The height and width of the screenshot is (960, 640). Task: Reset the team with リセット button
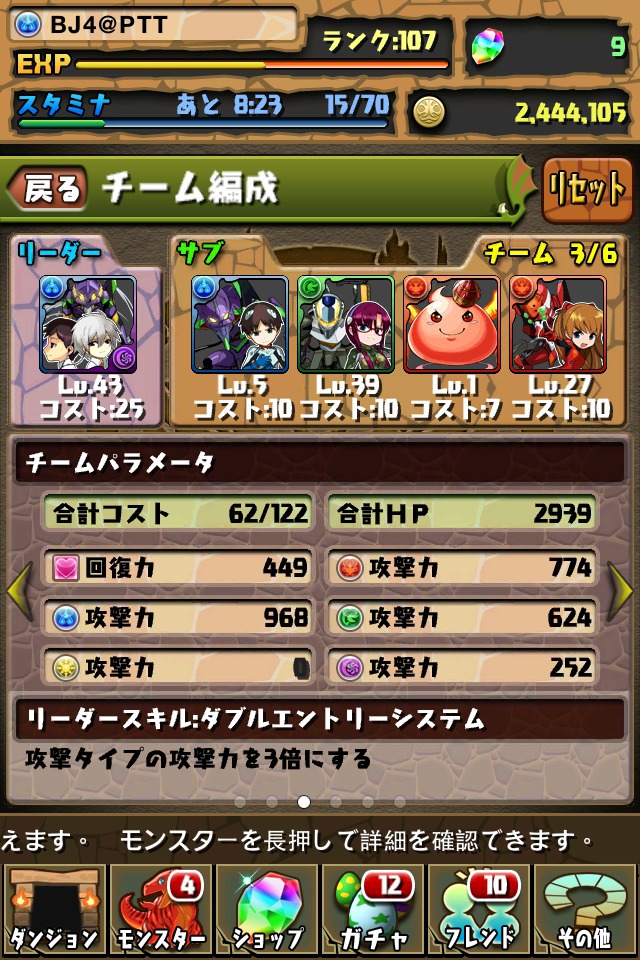(x=587, y=190)
